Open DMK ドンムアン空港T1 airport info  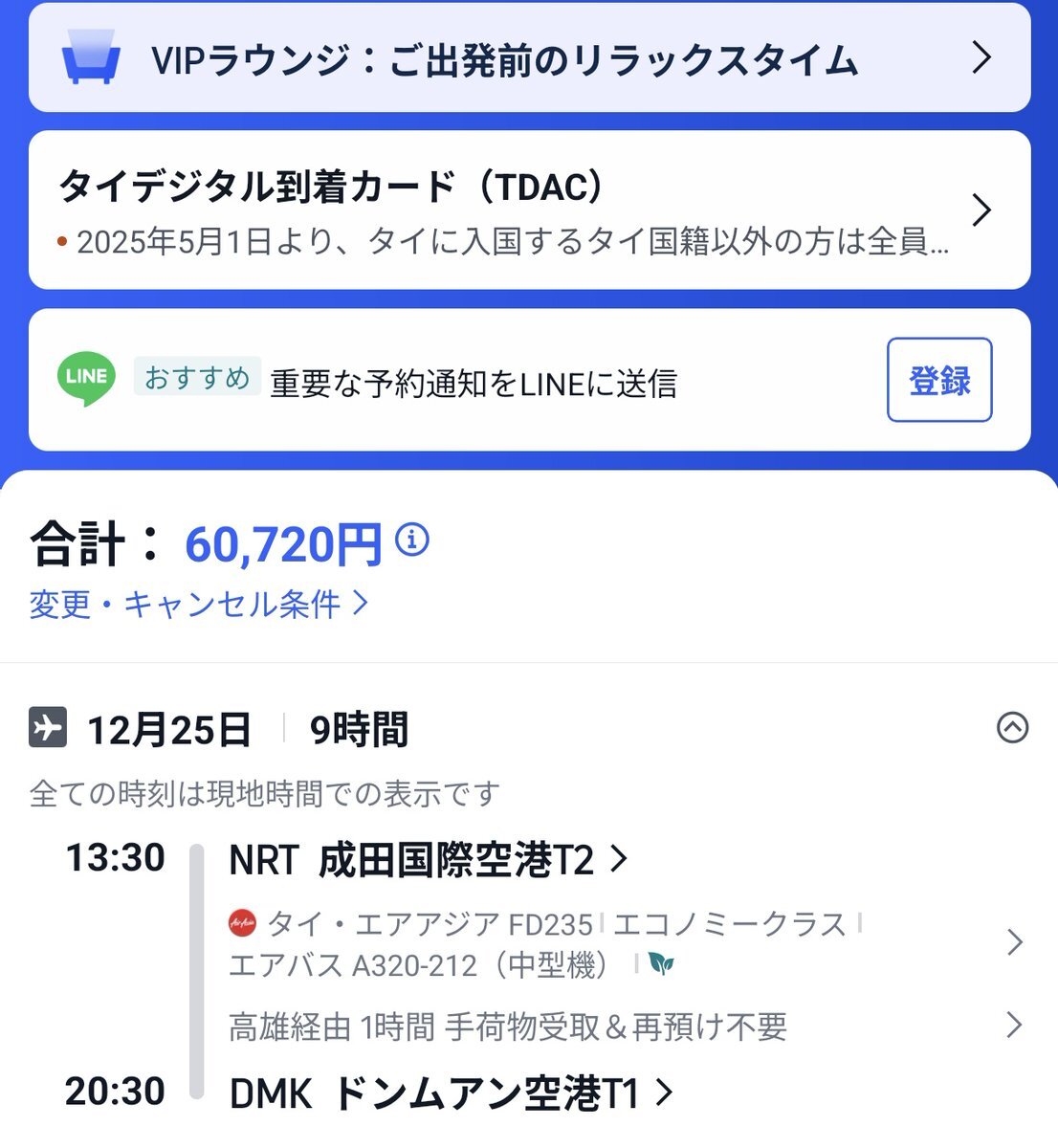pyautogui.click(x=452, y=1093)
